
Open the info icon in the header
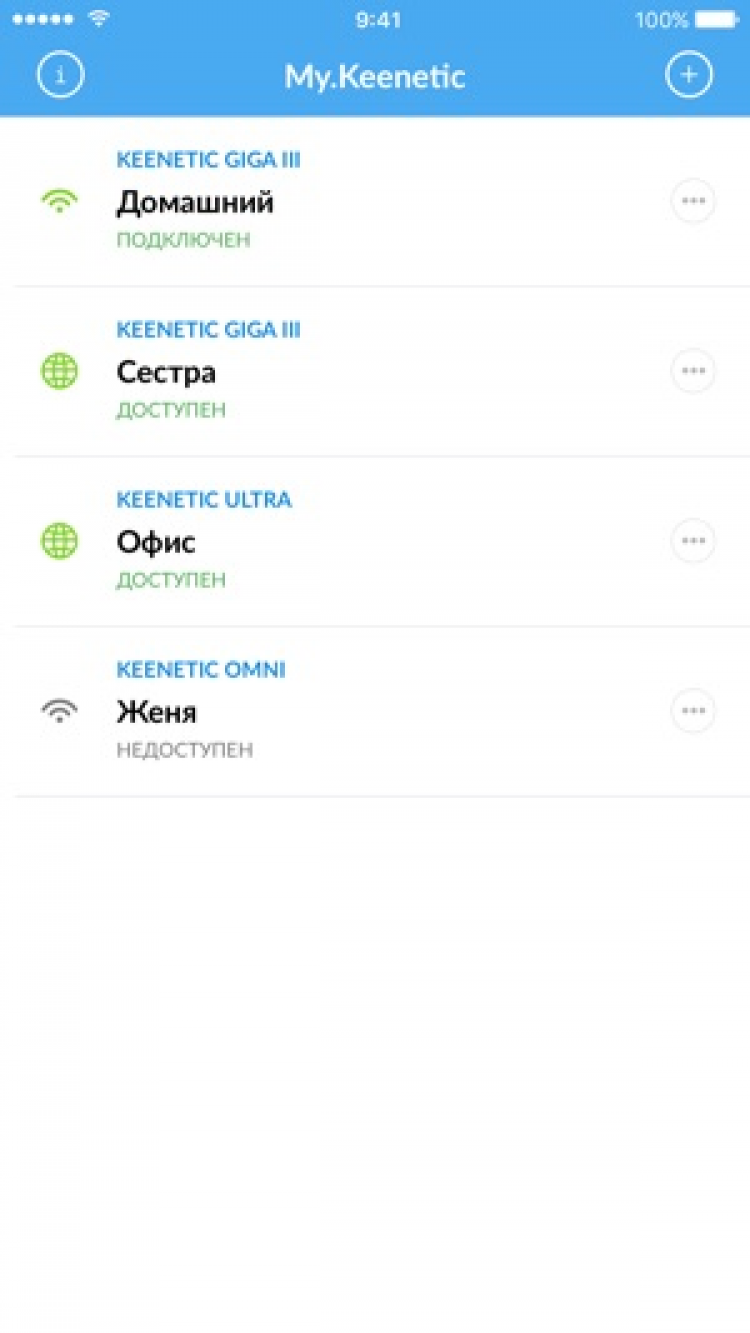[x=60, y=76]
